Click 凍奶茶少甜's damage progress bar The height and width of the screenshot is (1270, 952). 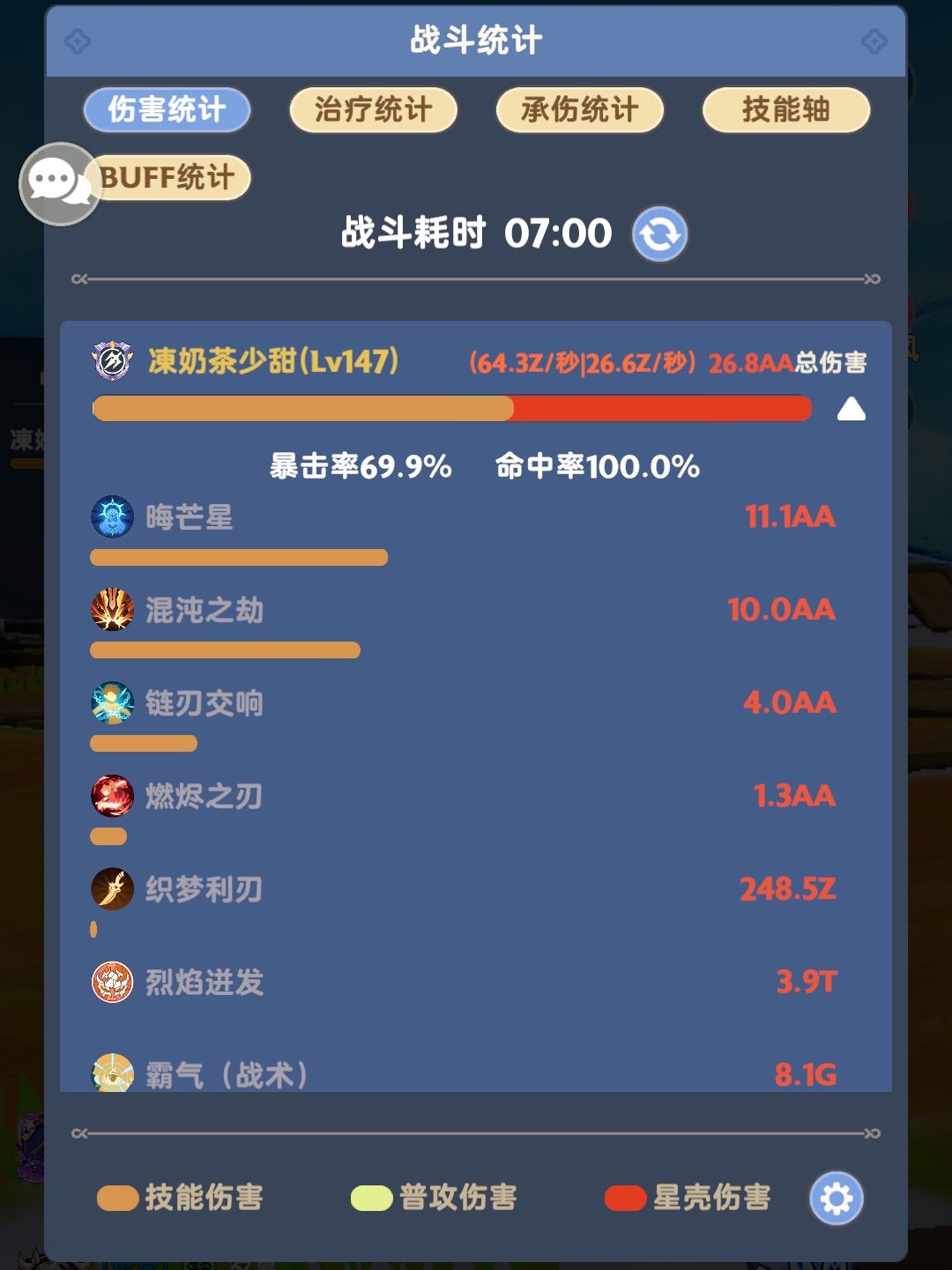click(x=451, y=409)
